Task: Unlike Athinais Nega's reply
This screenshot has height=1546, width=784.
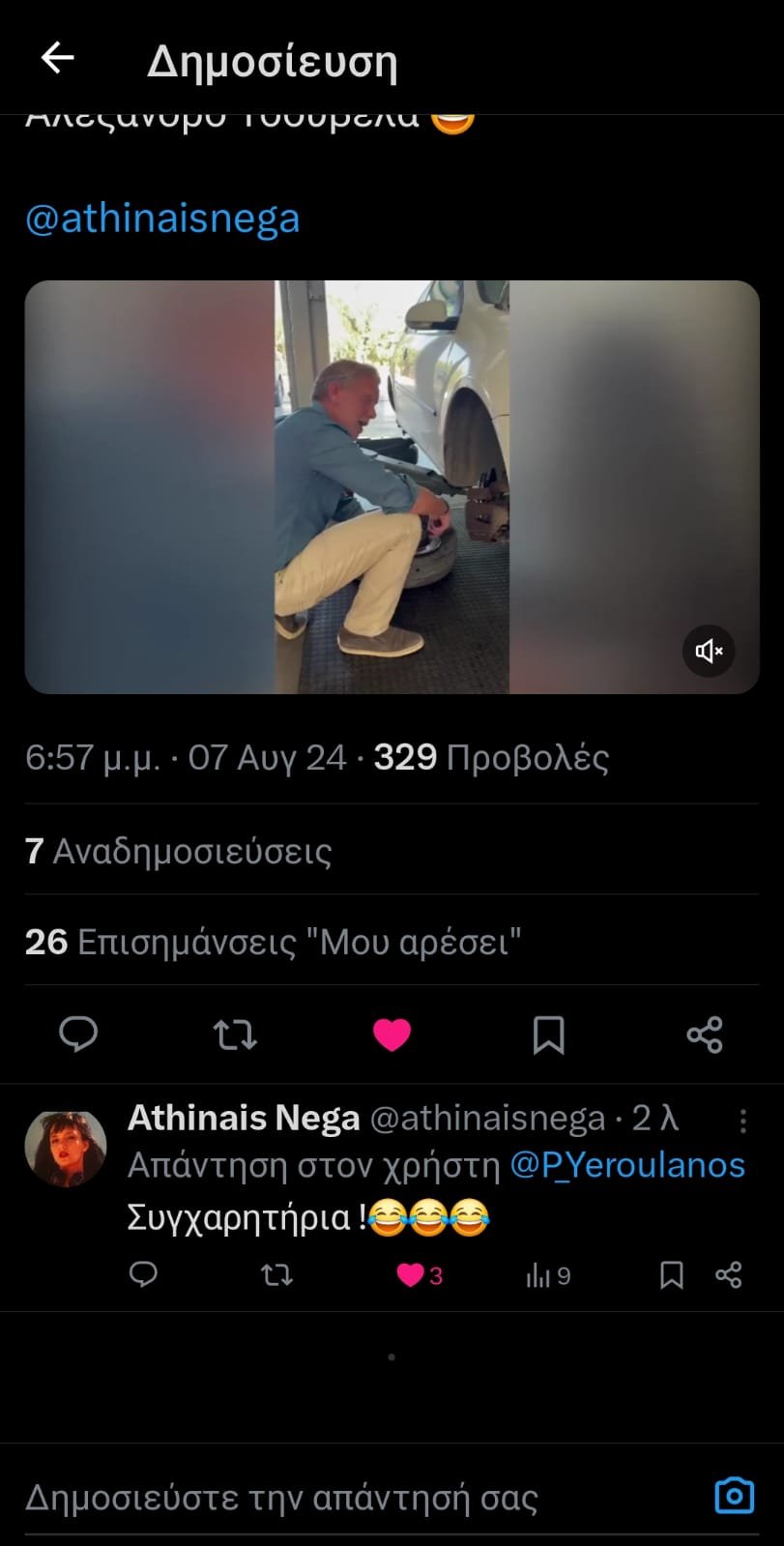Action: (411, 1275)
